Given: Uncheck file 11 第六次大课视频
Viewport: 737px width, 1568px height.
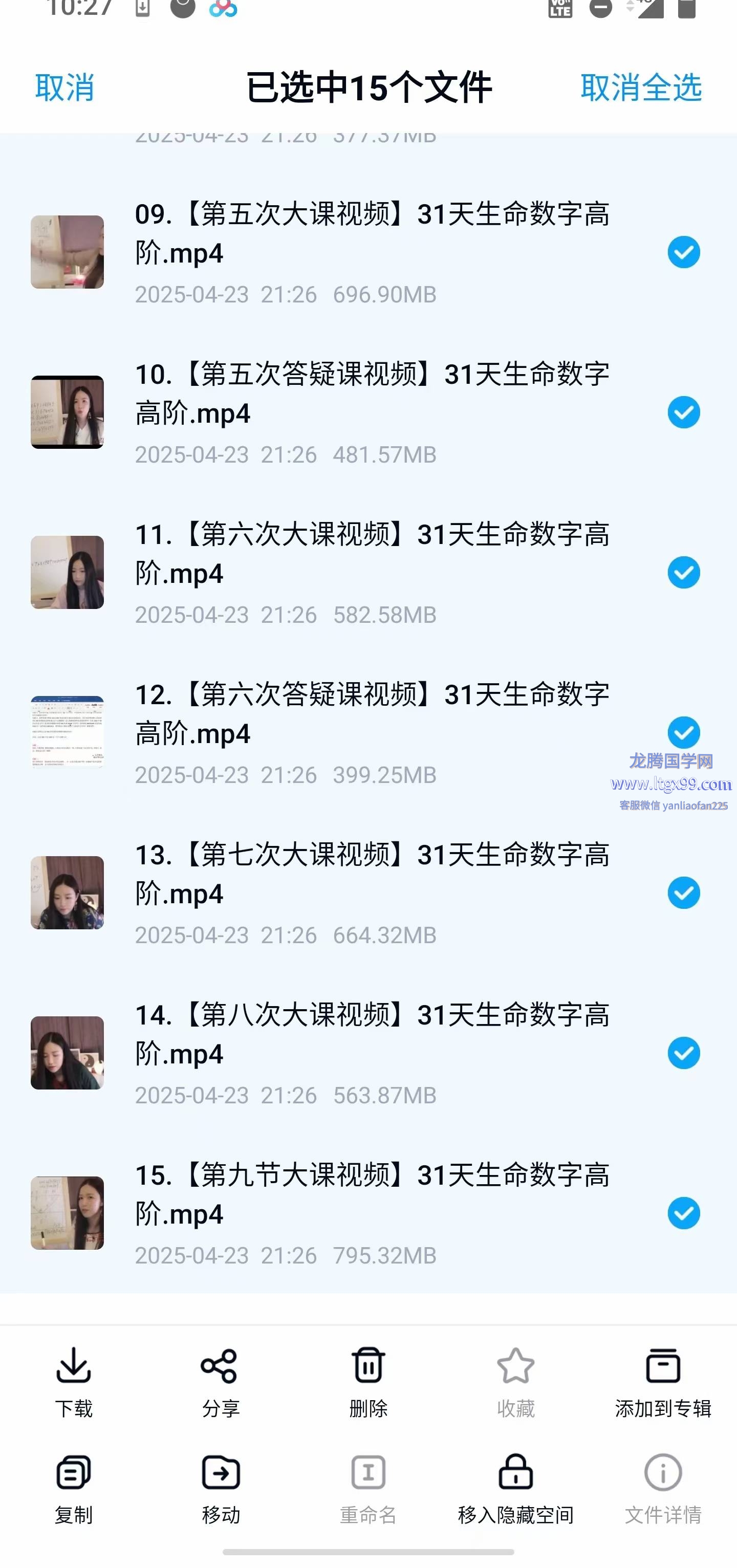Looking at the screenshot, I should pos(683,572).
